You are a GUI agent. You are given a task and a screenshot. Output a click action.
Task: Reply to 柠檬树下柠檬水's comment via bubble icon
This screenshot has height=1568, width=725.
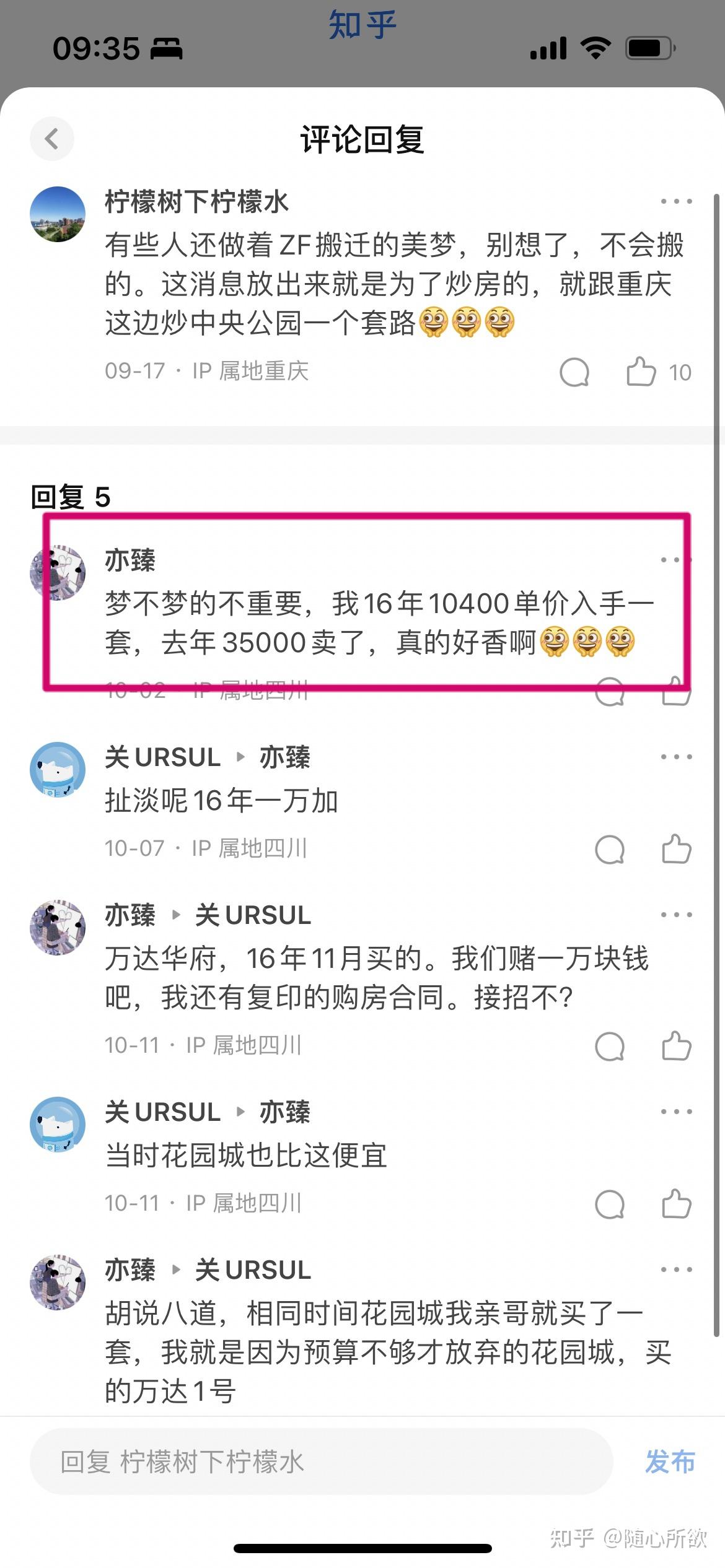574,372
